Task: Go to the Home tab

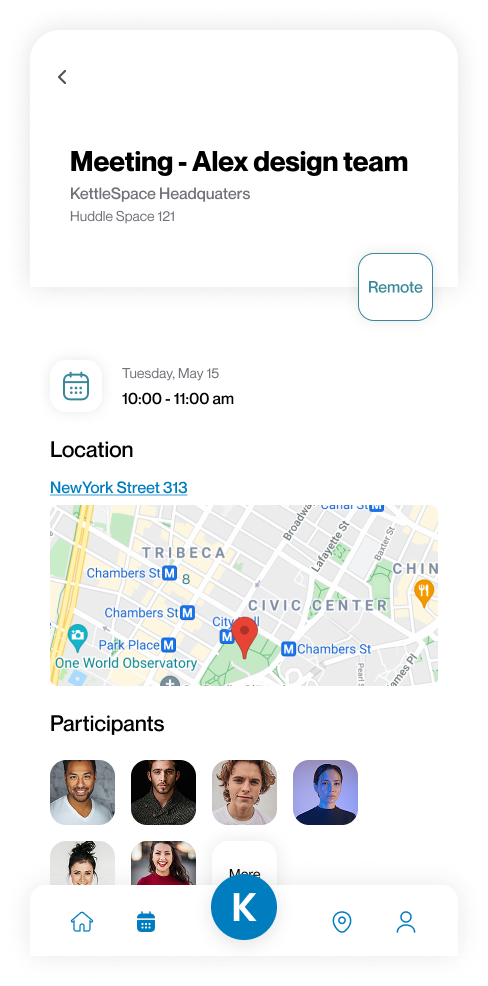Action: [82, 922]
